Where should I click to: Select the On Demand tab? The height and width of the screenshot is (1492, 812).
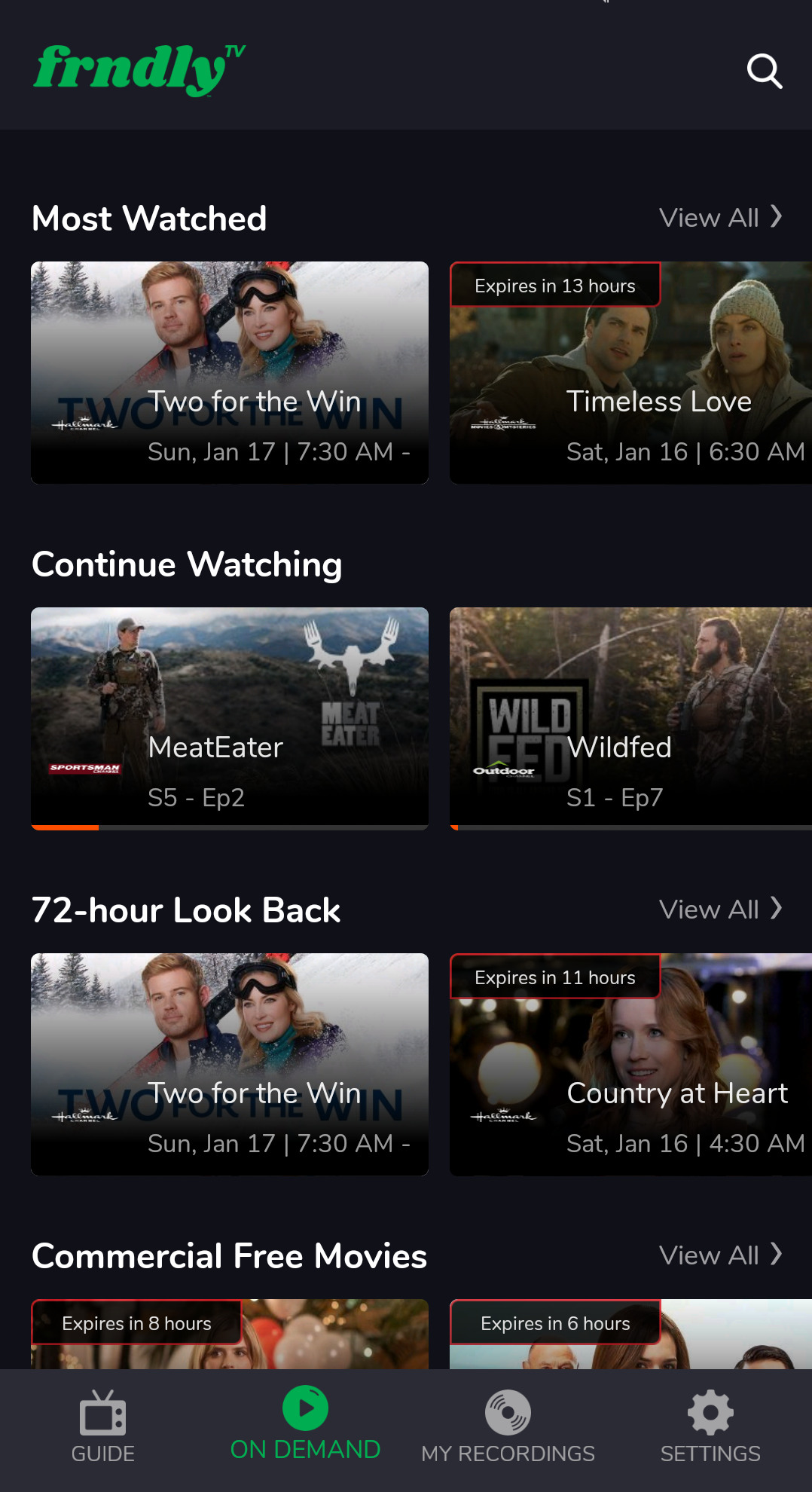point(305,1424)
